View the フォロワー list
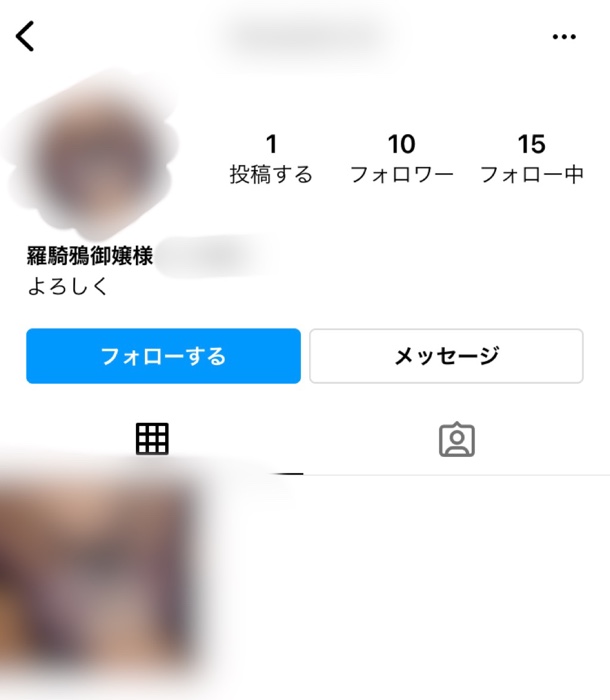The image size is (610, 700). click(x=401, y=160)
